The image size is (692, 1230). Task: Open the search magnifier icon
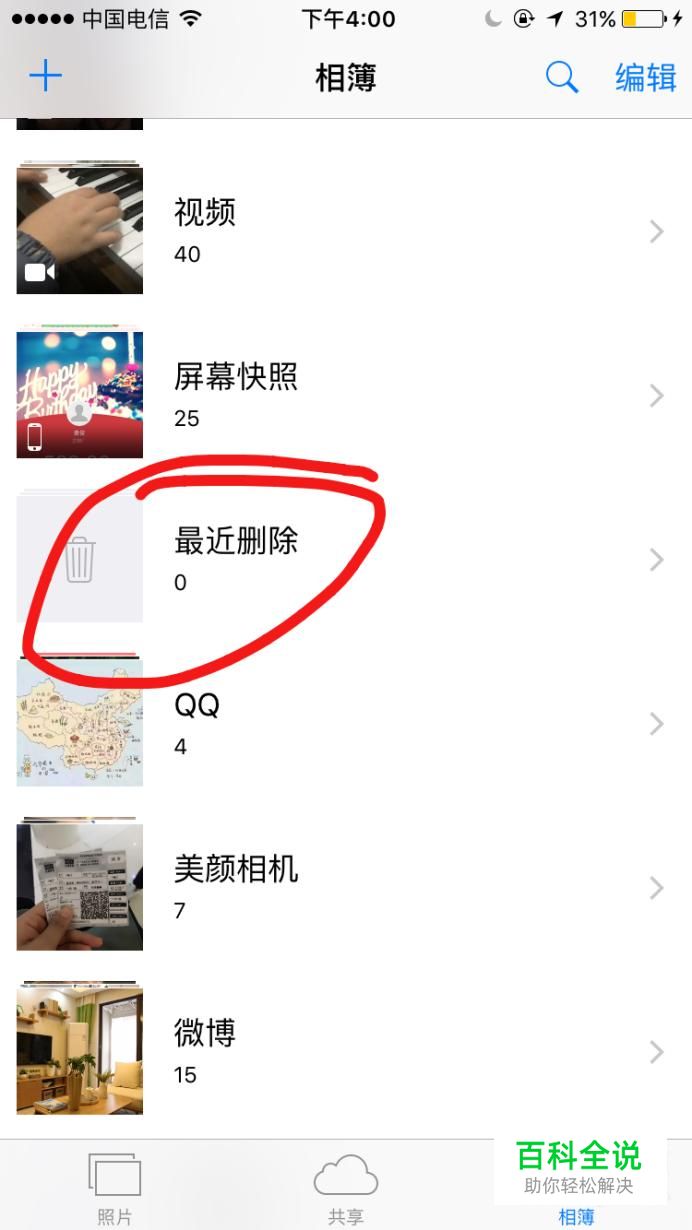562,77
